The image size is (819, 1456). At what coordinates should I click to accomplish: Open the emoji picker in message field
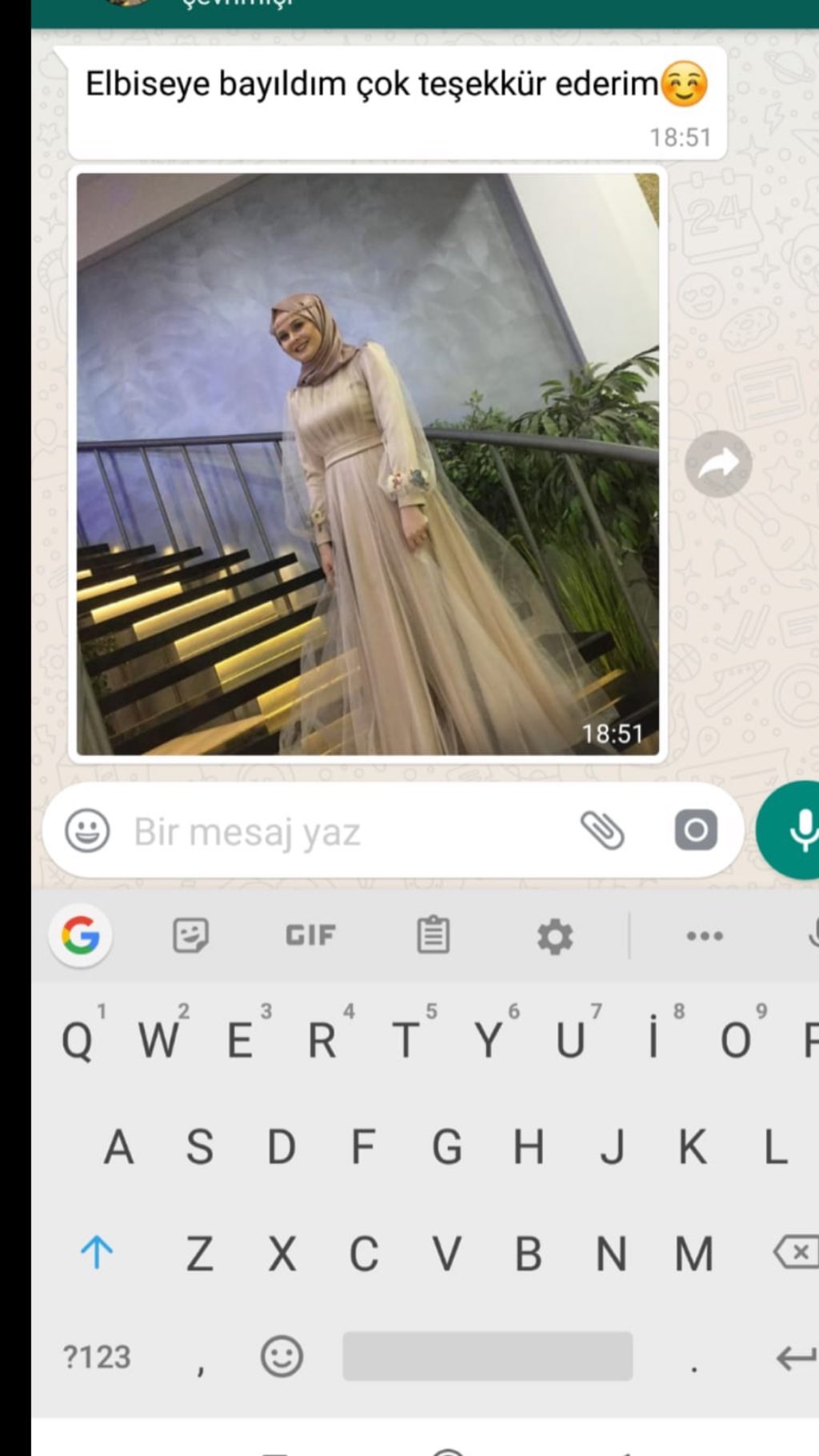click(x=87, y=830)
